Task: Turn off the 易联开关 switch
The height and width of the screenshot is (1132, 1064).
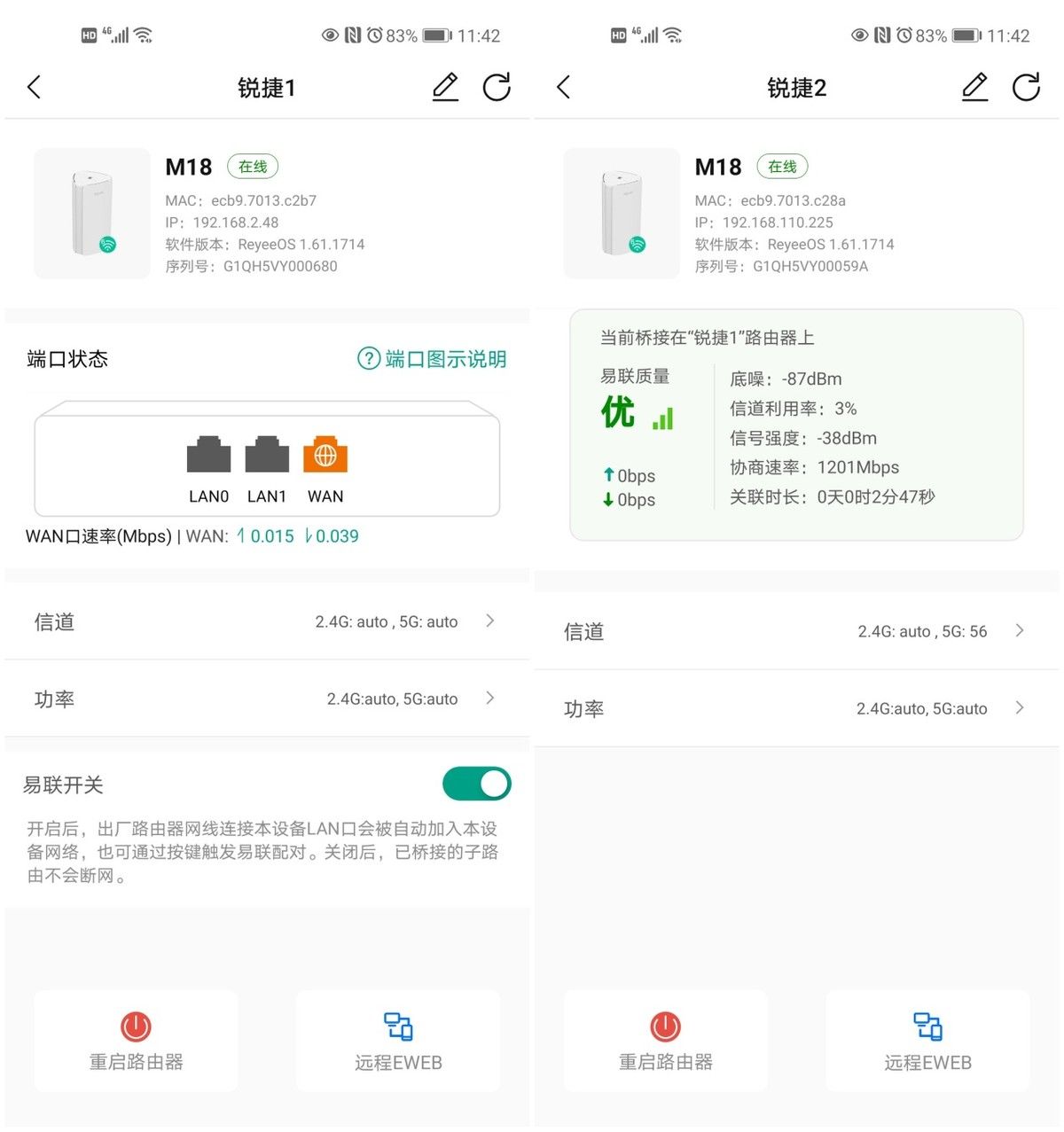Action: tap(476, 784)
